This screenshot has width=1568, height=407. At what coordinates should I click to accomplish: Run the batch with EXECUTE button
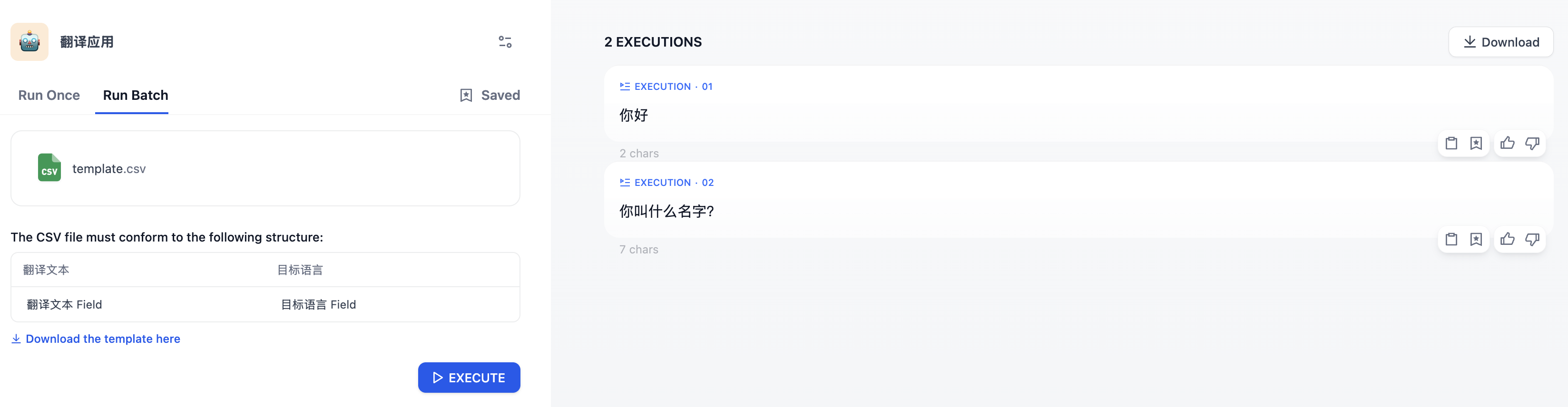(469, 378)
